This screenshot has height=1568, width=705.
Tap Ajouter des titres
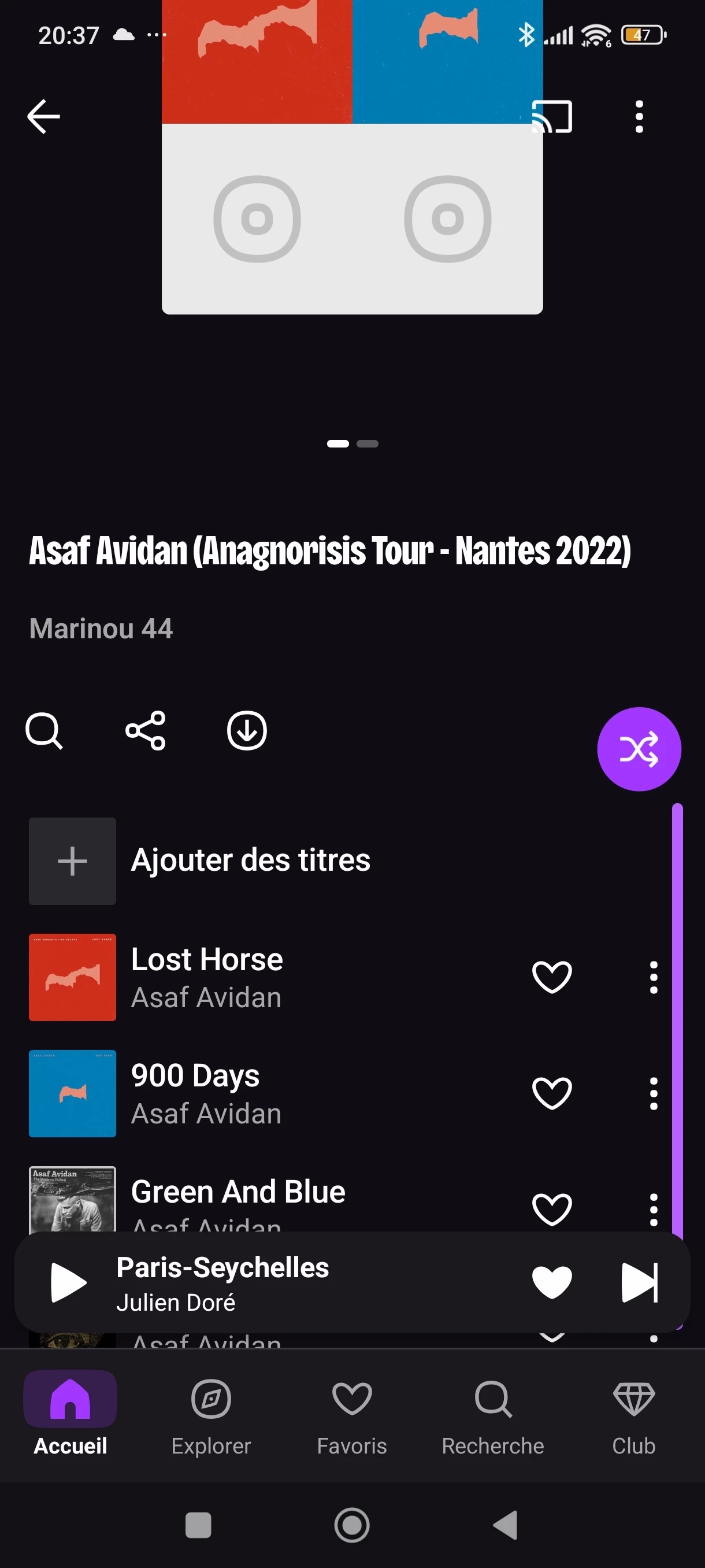pos(251,860)
